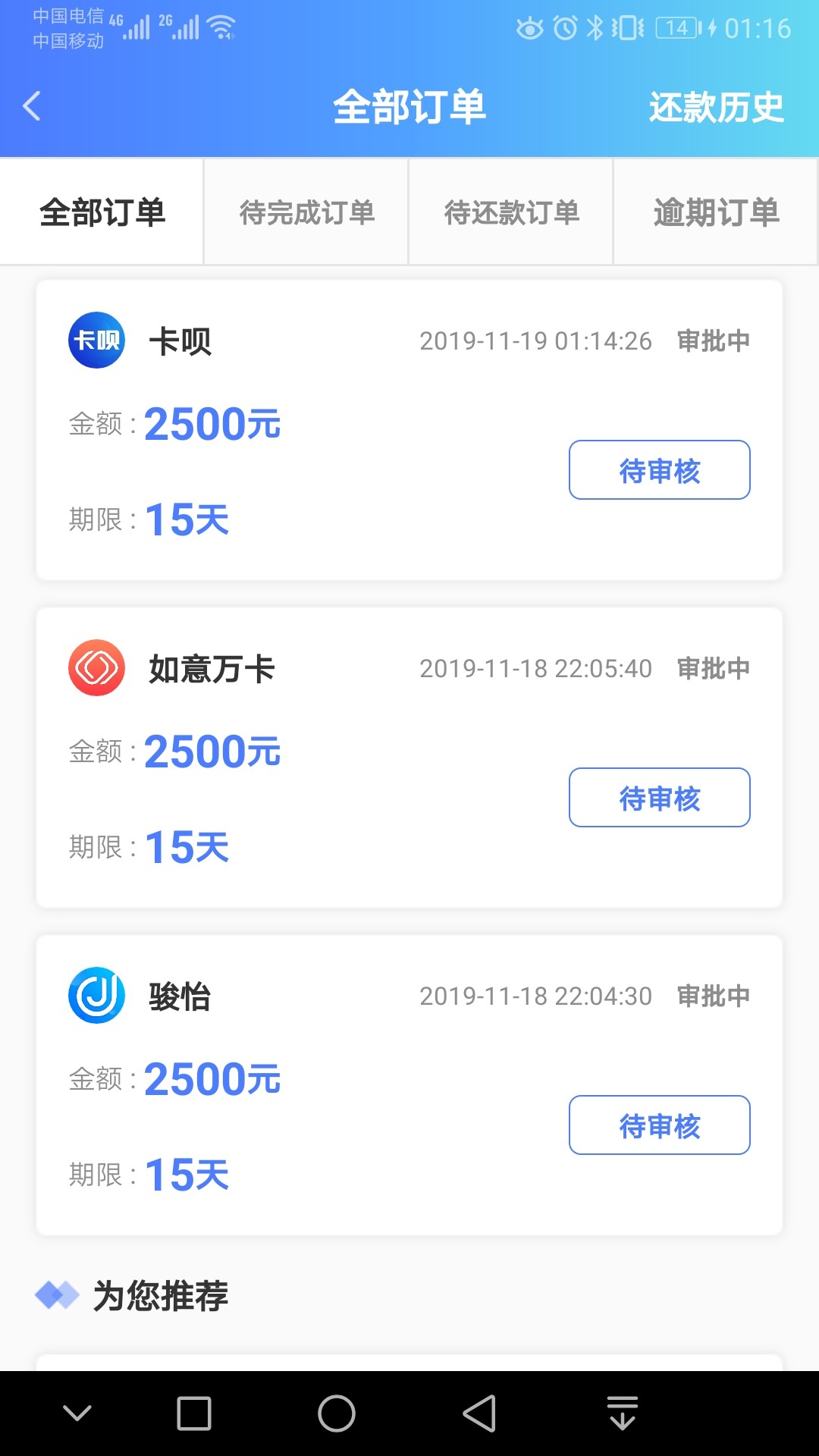This screenshot has height=1456, width=819.
Task: Tap 待审核 button on the 卡呗 order
Action: (x=660, y=470)
